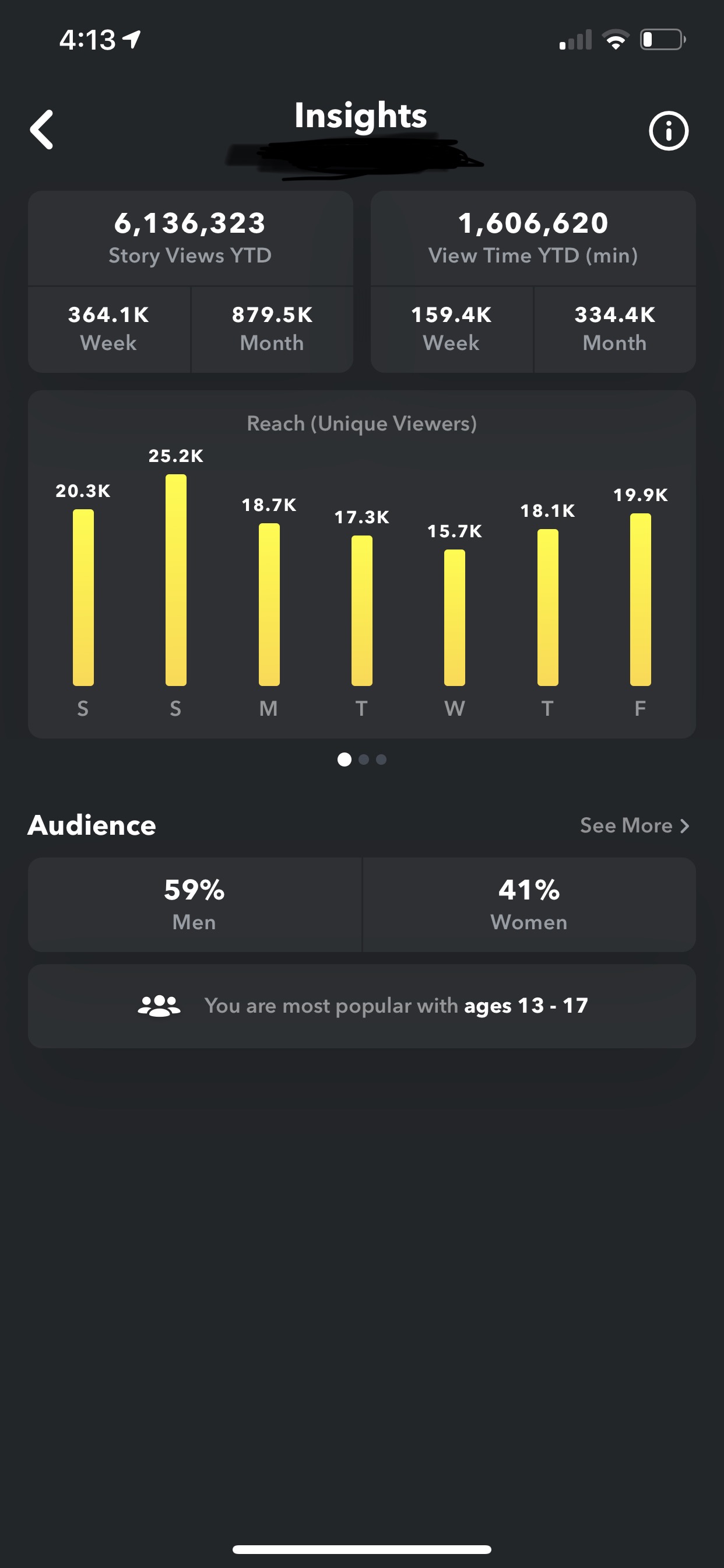Image resolution: width=724 pixels, height=1568 pixels.
Task: Go back from the Insights screen
Action: [42, 129]
